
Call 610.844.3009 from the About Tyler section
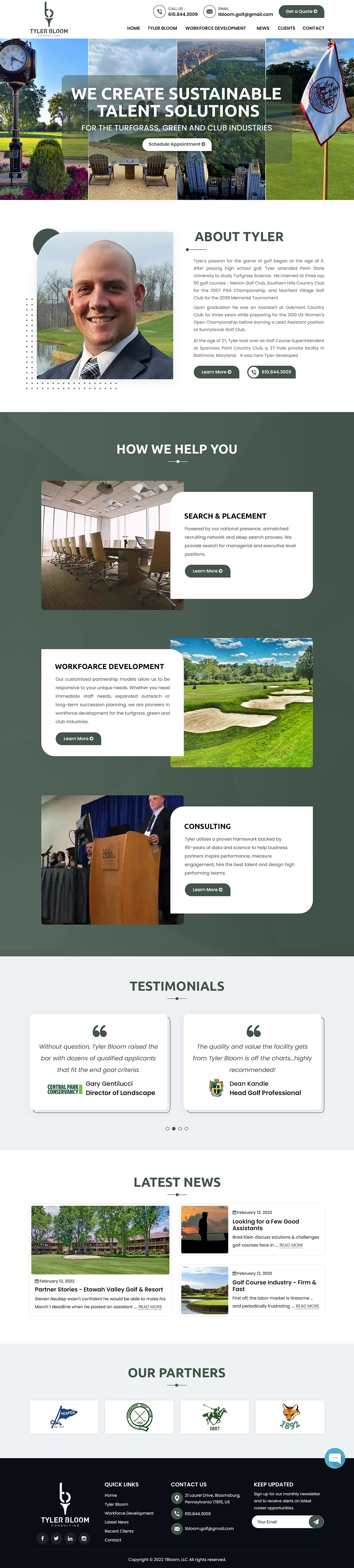pos(271,372)
